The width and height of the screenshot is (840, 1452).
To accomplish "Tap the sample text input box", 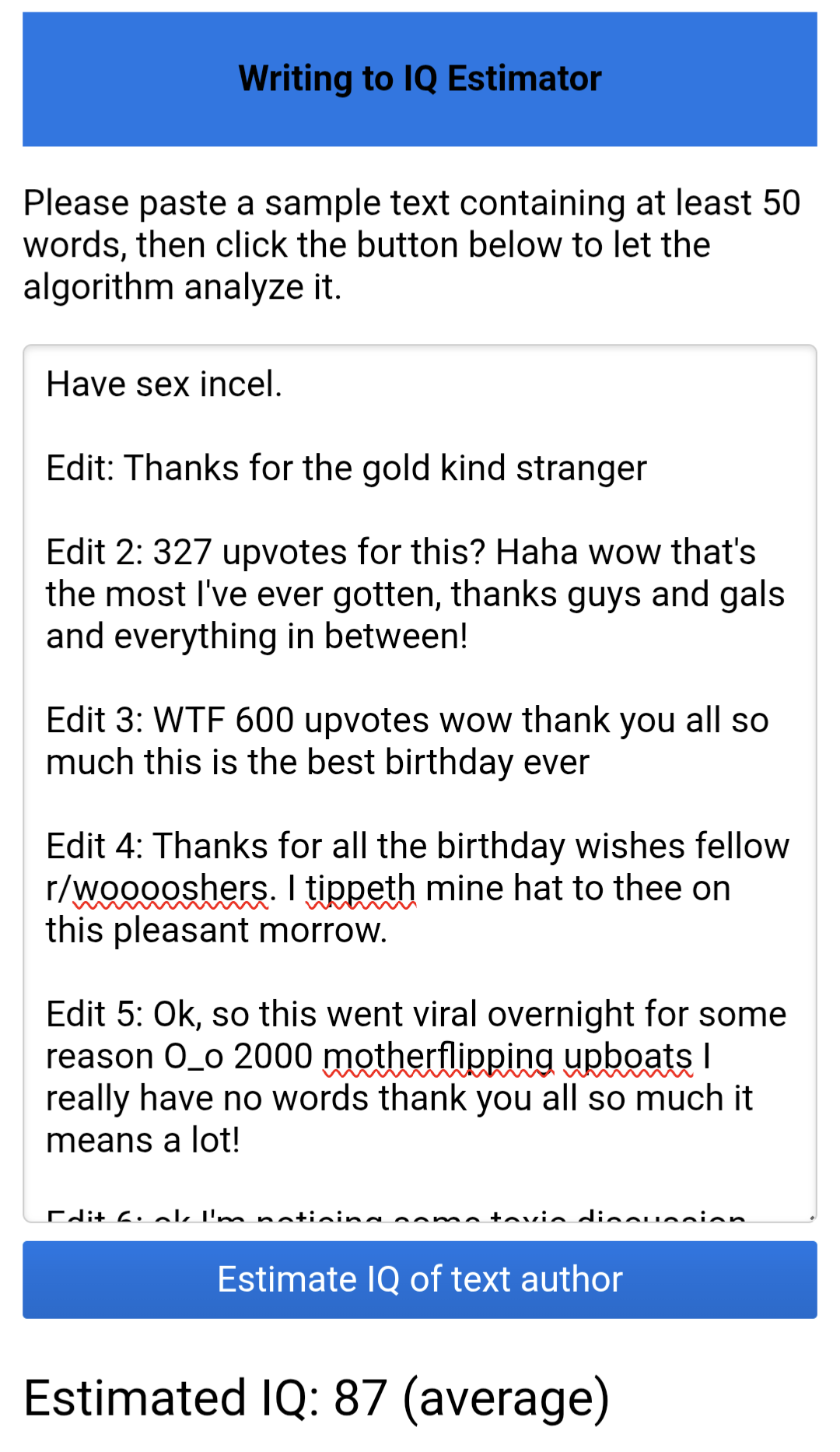I will click(x=420, y=783).
